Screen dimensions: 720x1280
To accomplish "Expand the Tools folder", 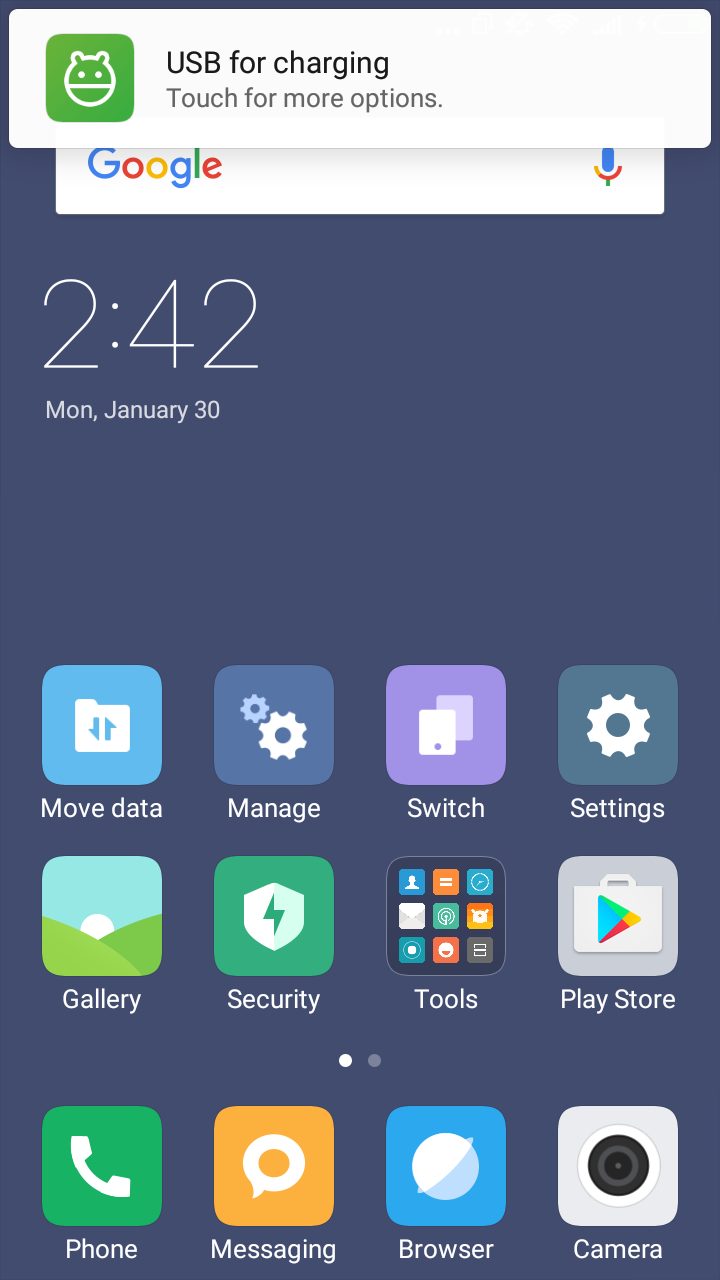I will click(446, 916).
